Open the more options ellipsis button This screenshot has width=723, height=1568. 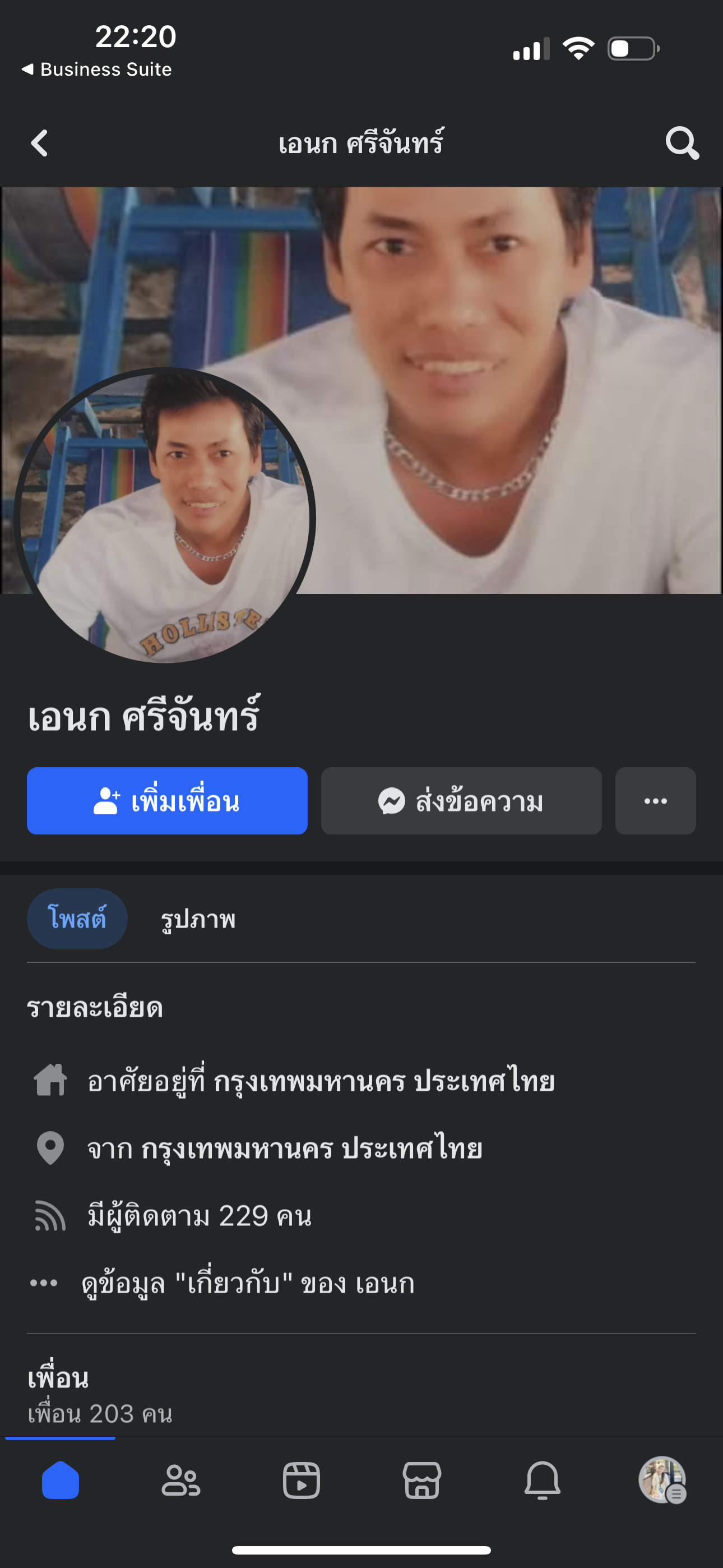coord(655,801)
